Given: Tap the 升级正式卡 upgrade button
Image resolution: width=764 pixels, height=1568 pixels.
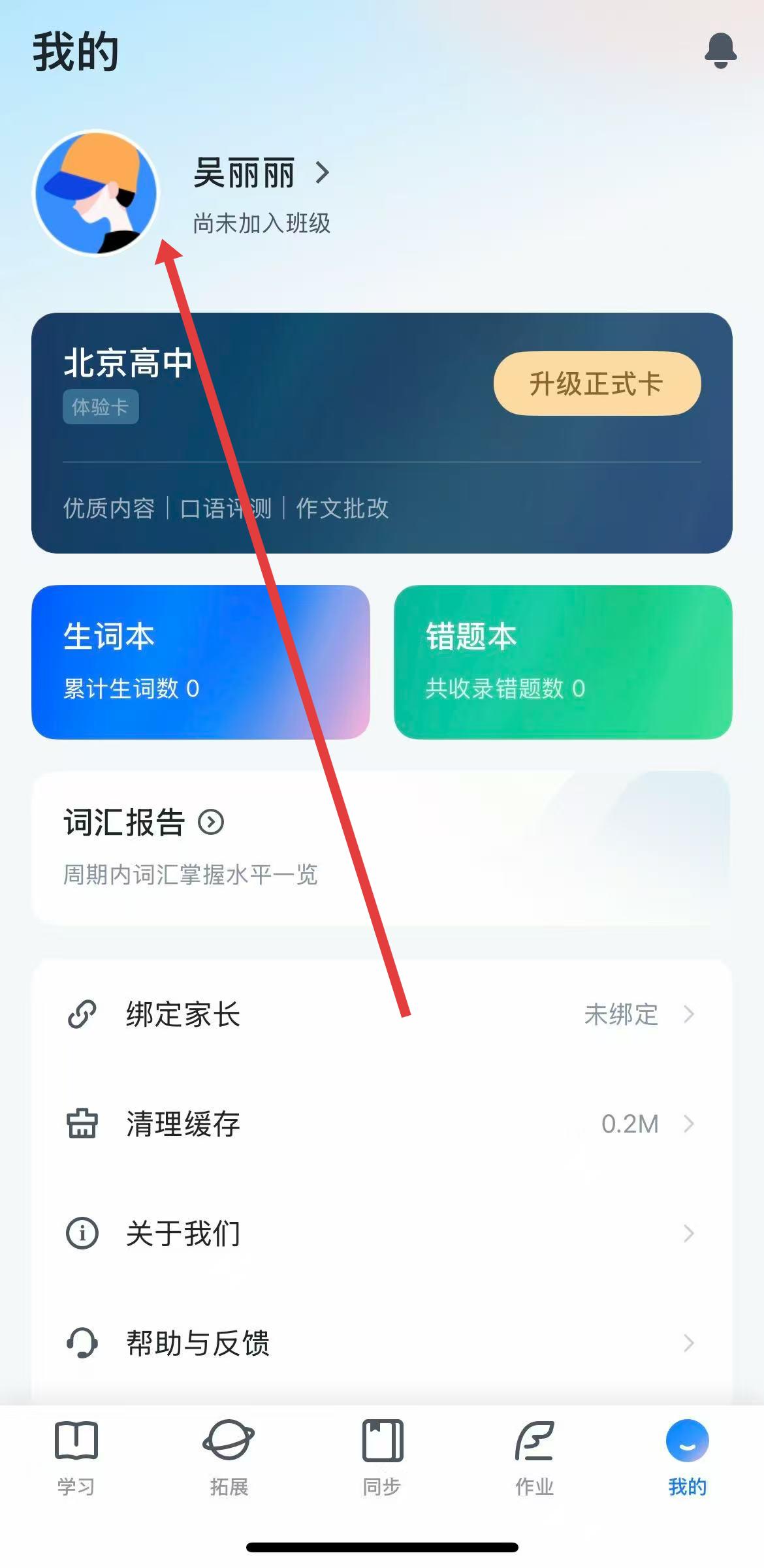Looking at the screenshot, I should coord(597,384).
